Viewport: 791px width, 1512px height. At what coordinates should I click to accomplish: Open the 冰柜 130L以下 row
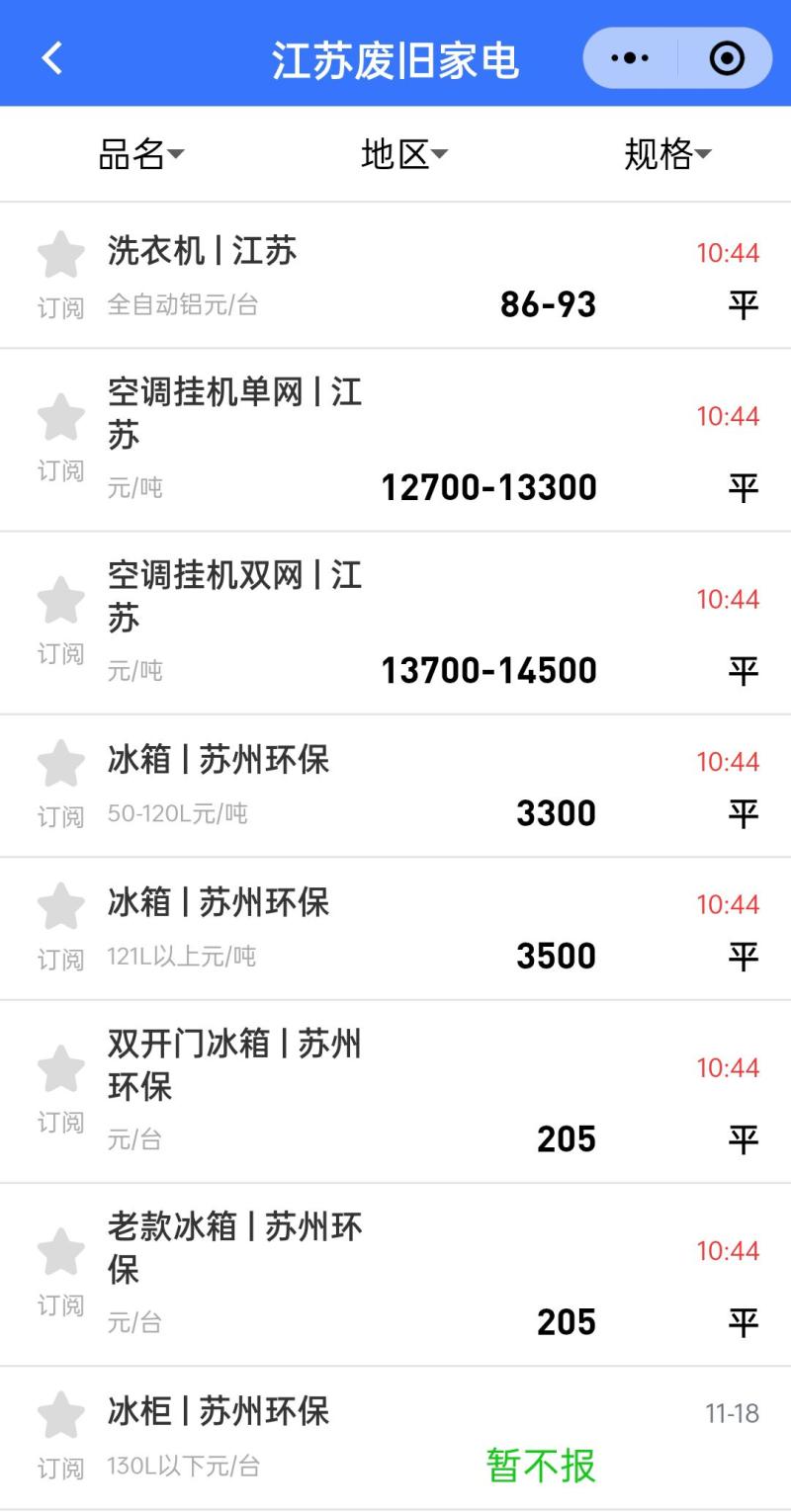tap(395, 1438)
